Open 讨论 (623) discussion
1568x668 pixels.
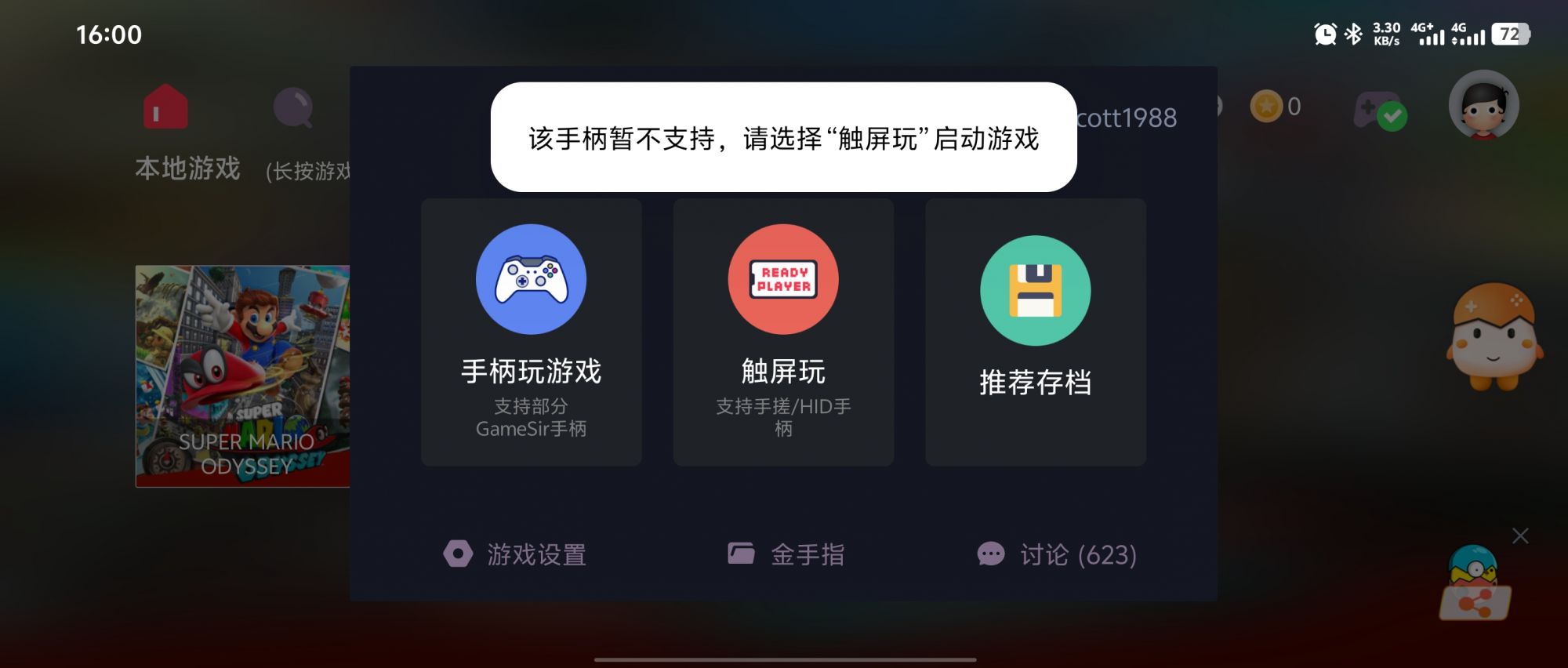coord(1057,554)
